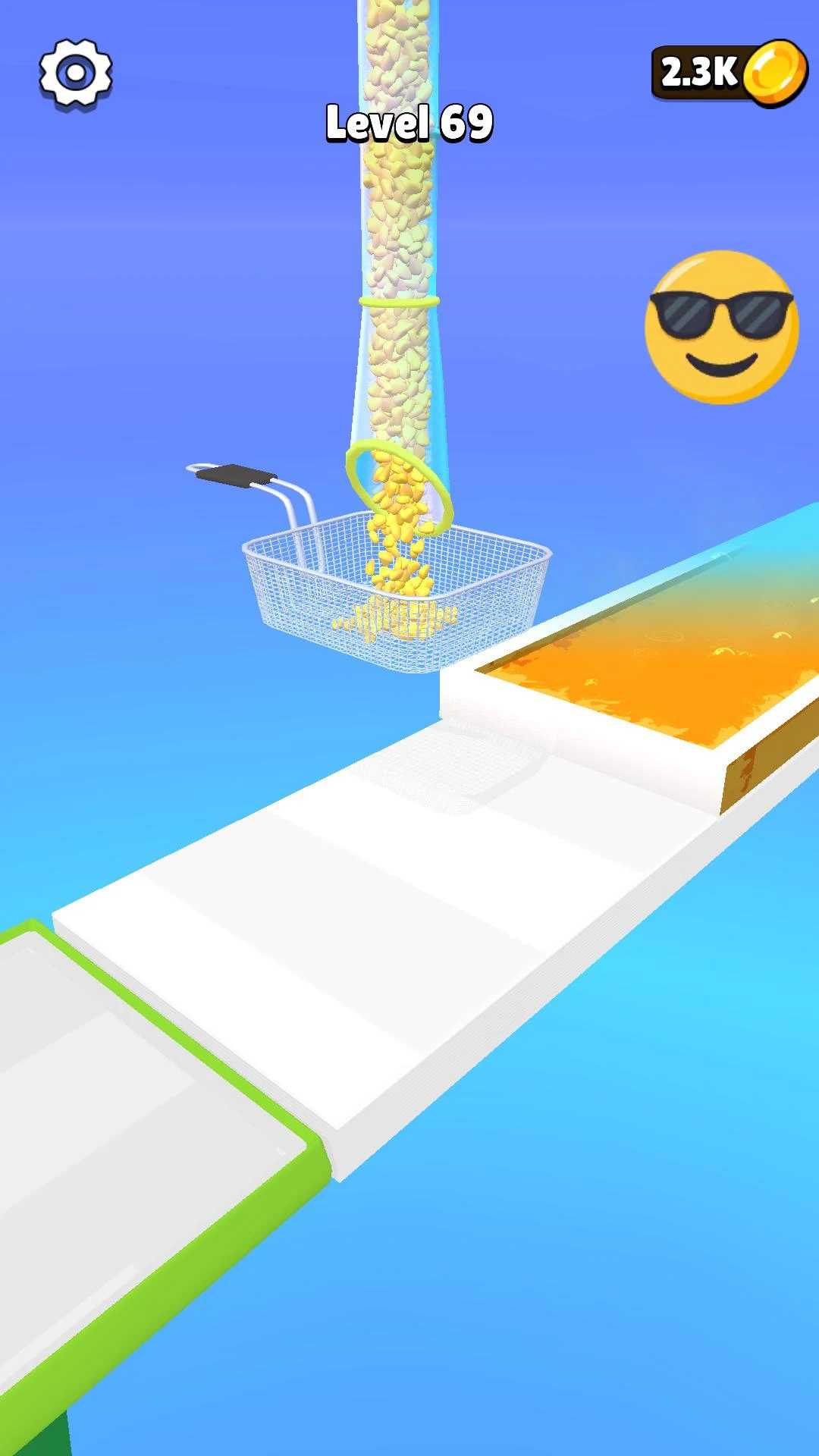
Task: Tap the 2.3K coin balance
Action: click(728, 73)
